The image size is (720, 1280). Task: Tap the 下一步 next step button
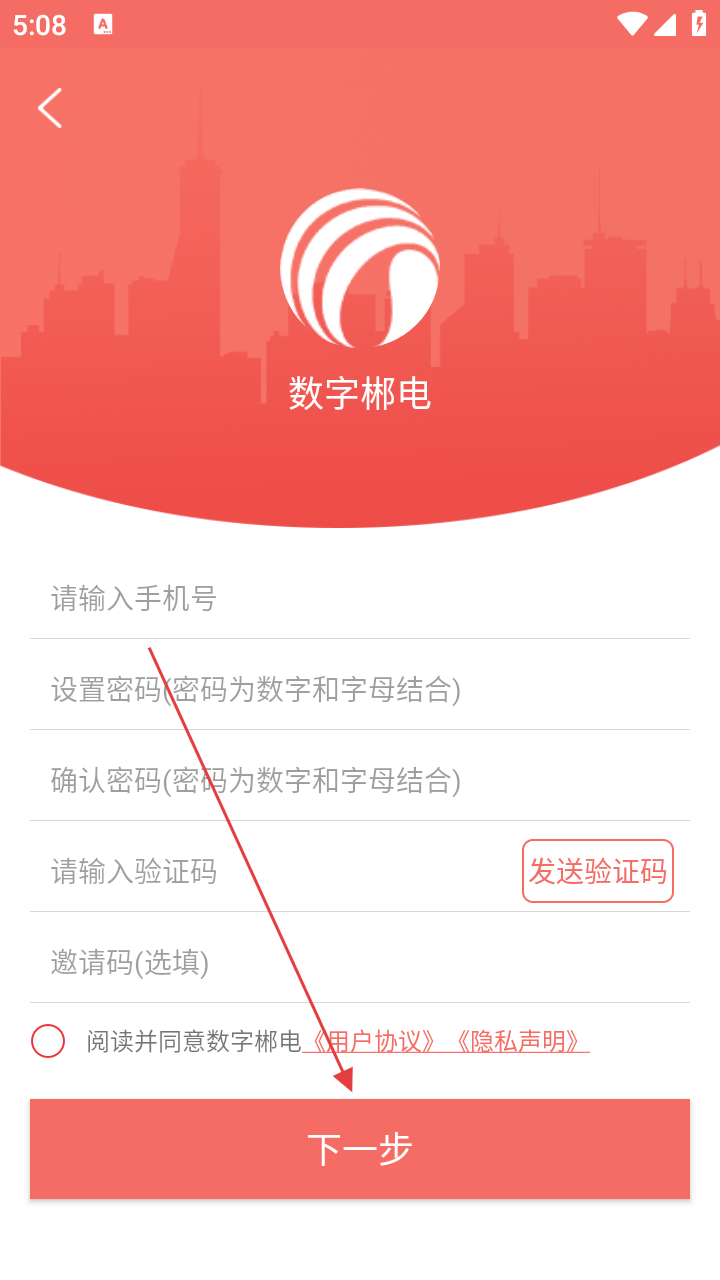click(x=360, y=1149)
